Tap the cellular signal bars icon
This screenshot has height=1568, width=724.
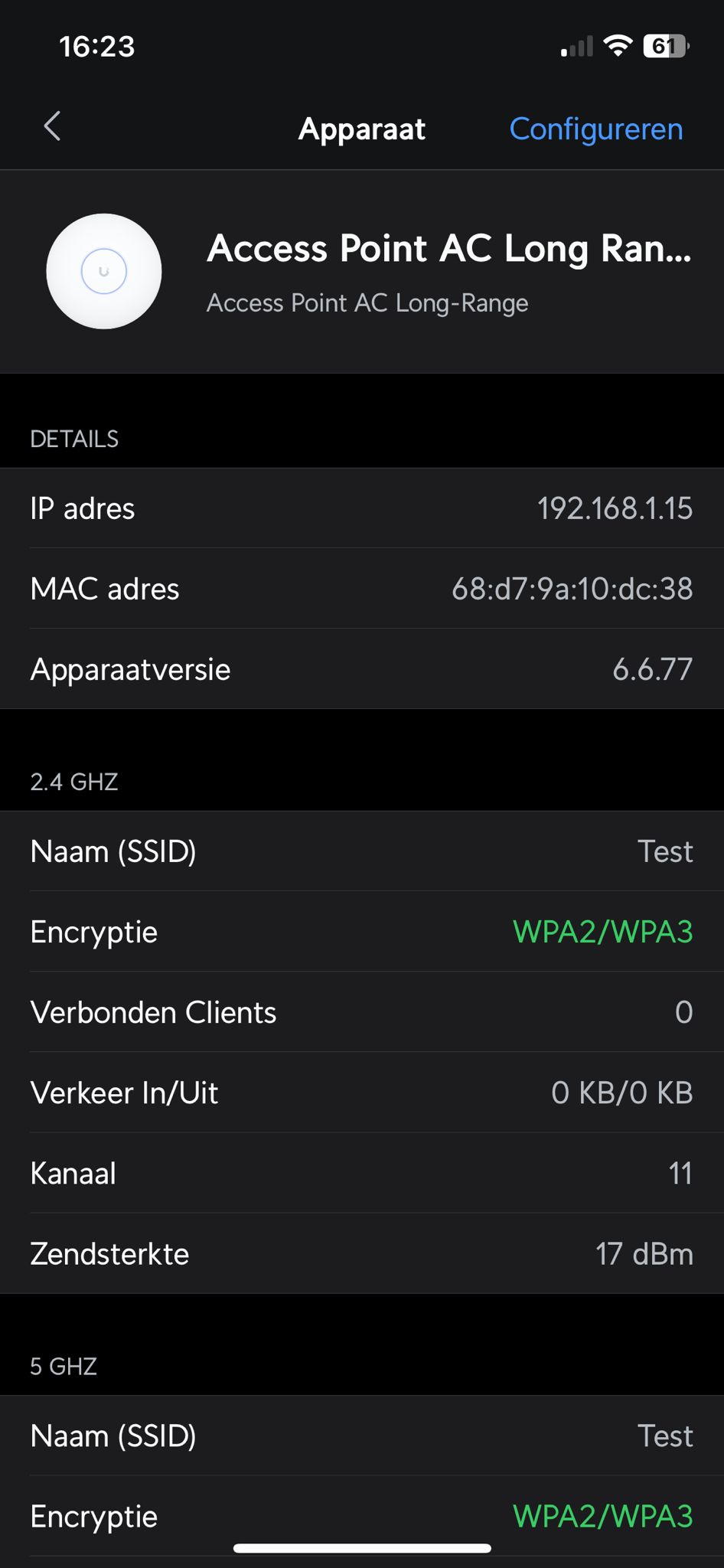[x=577, y=46]
